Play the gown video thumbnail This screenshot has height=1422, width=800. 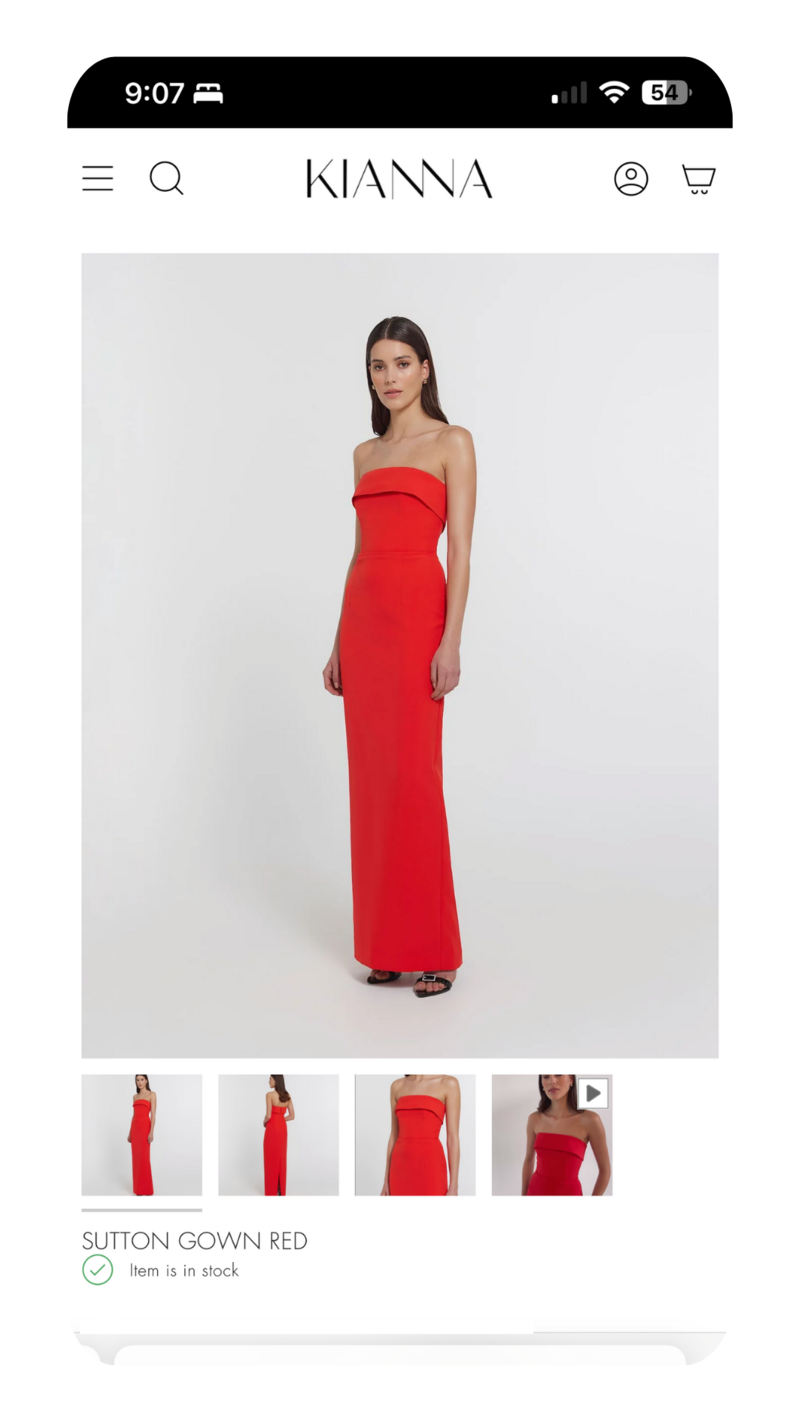(552, 1135)
